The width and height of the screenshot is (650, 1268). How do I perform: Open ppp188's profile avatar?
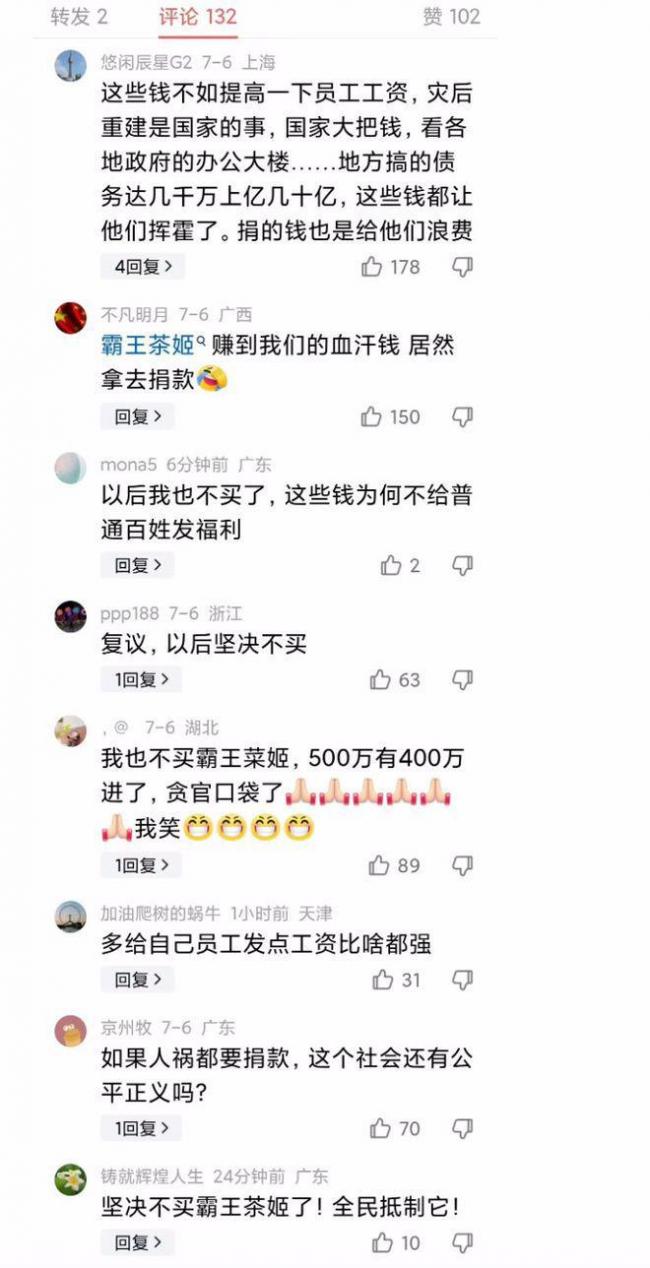70,616
